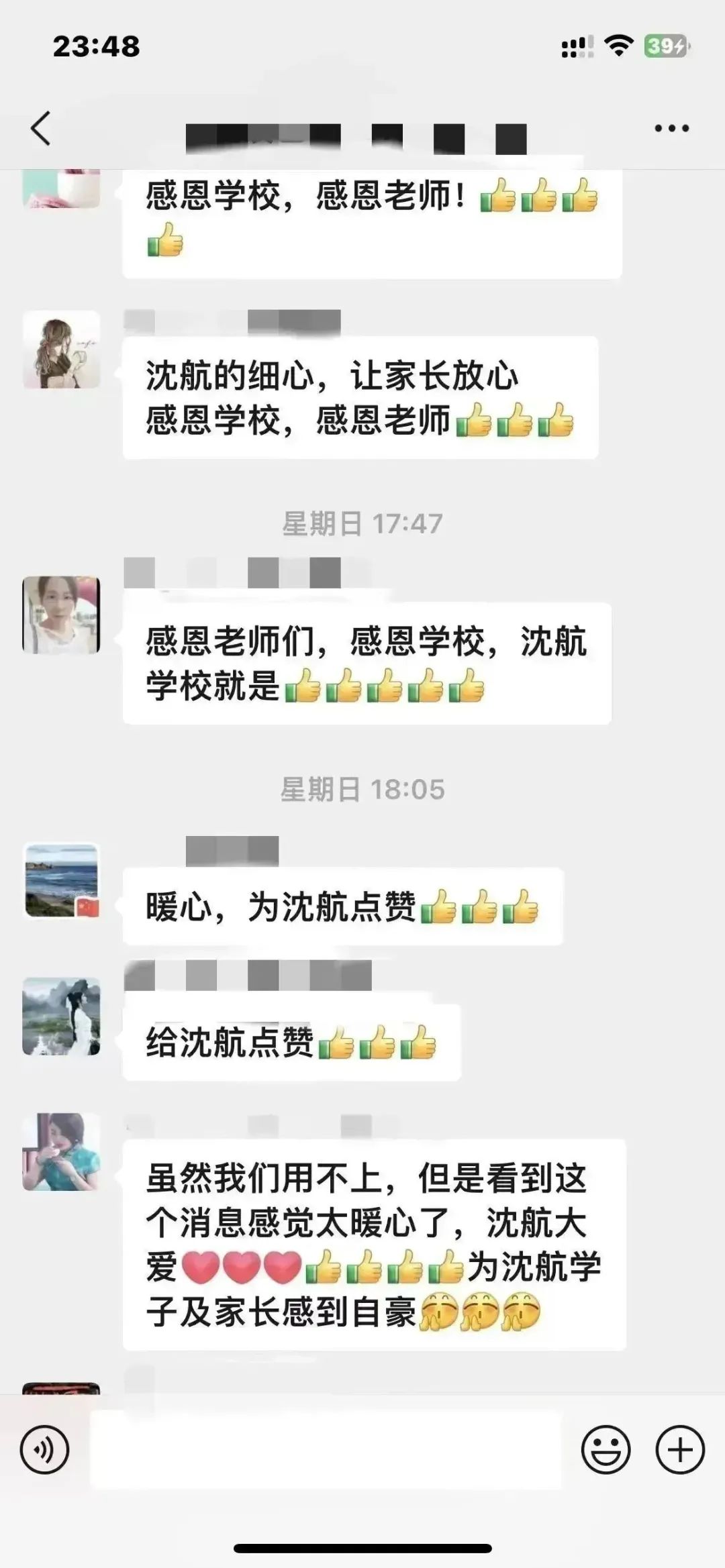The width and height of the screenshot is (725, 1568).
Task: Open seaside avatar beside 暖心，为沈航点赞
Action: (x=62, y=880)
